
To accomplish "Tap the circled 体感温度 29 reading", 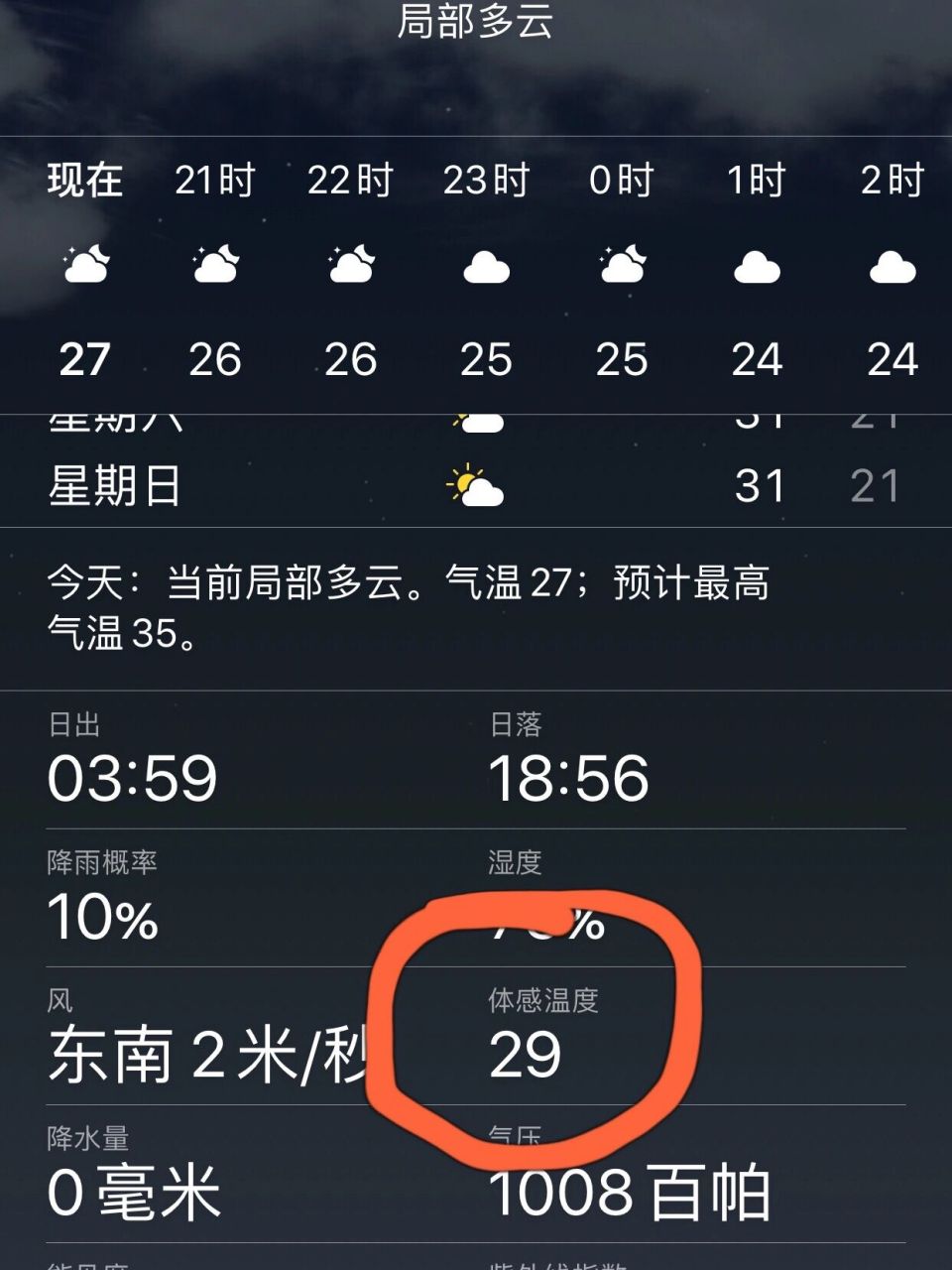I will (x=524, y=1057).
